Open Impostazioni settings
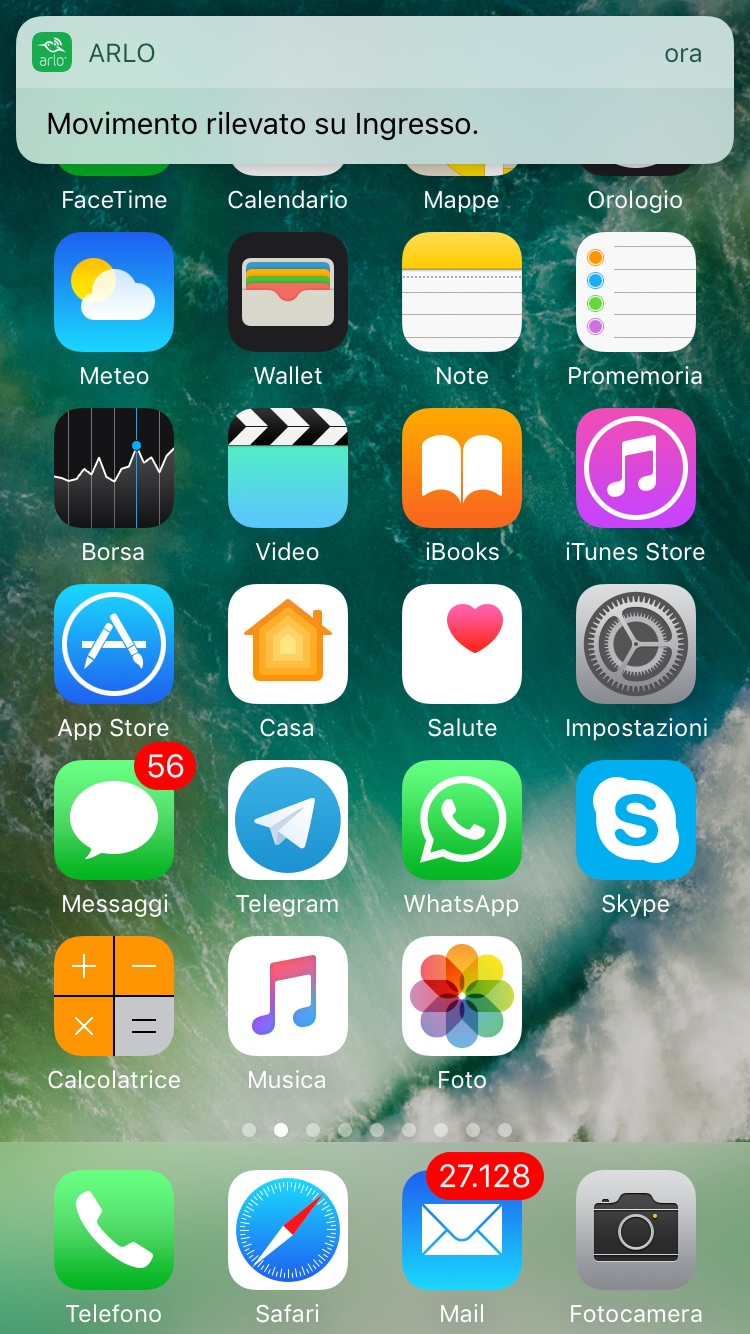The height and width of the screenshot is (1334, 750). tap(636, 644)
